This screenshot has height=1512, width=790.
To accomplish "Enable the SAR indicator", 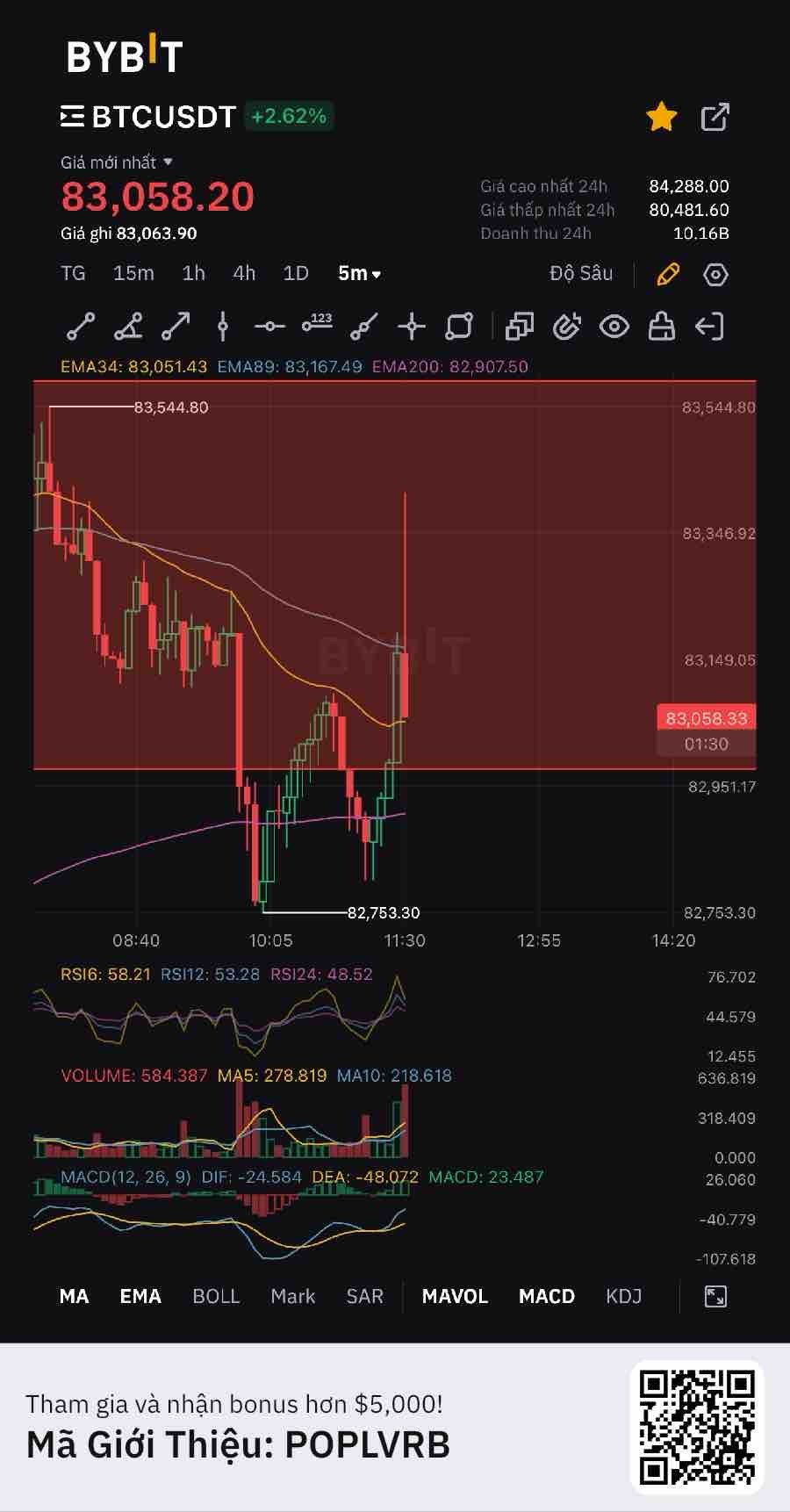I will pyautogui.click(x=364, y=1297).
